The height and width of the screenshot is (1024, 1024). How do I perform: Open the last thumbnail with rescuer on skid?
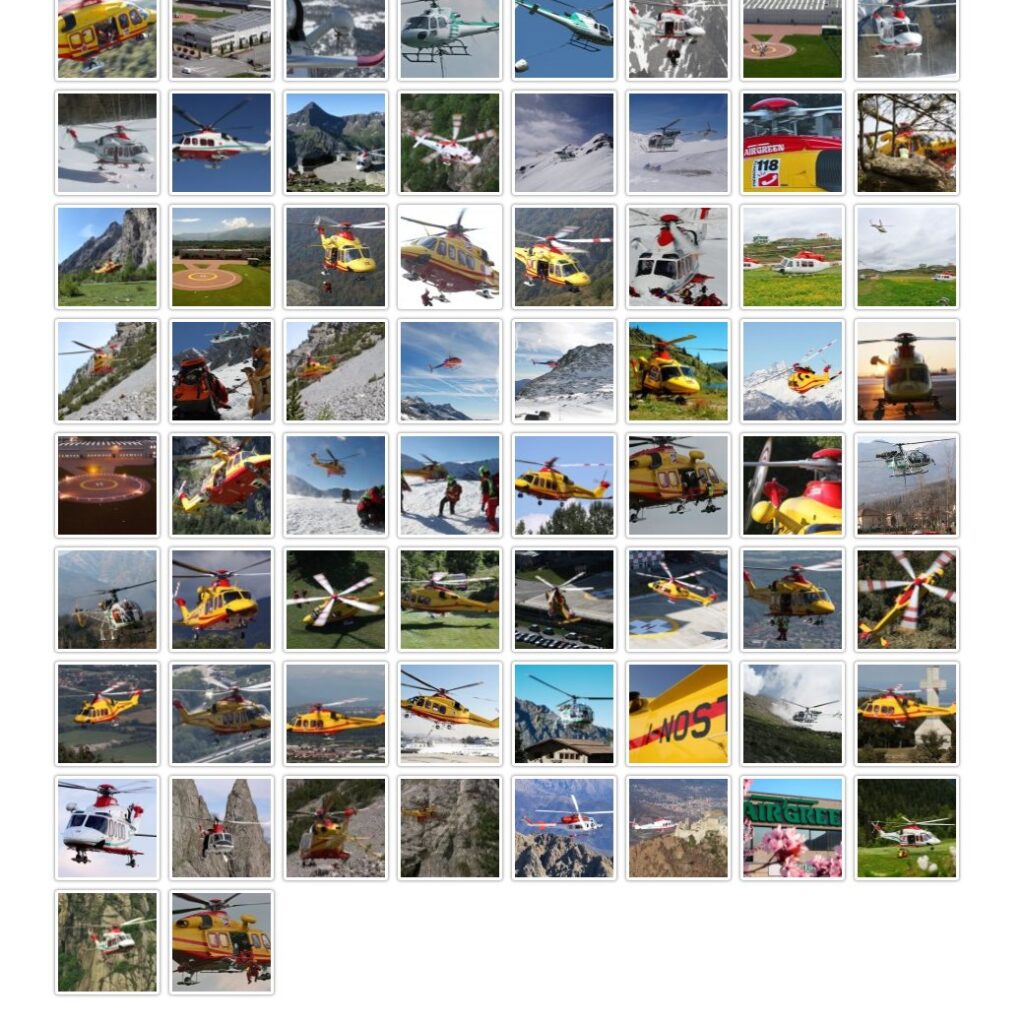point(221,942)
